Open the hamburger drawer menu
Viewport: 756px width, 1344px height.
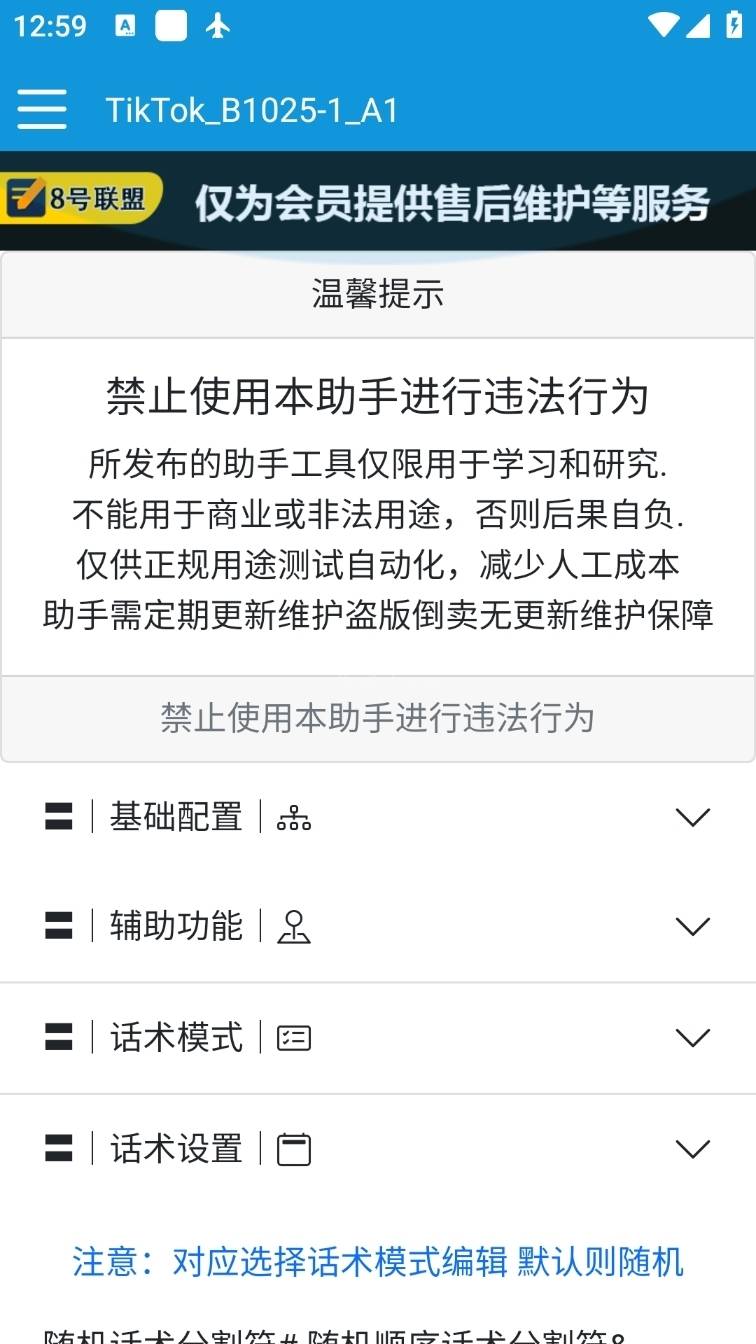point(42,109)
